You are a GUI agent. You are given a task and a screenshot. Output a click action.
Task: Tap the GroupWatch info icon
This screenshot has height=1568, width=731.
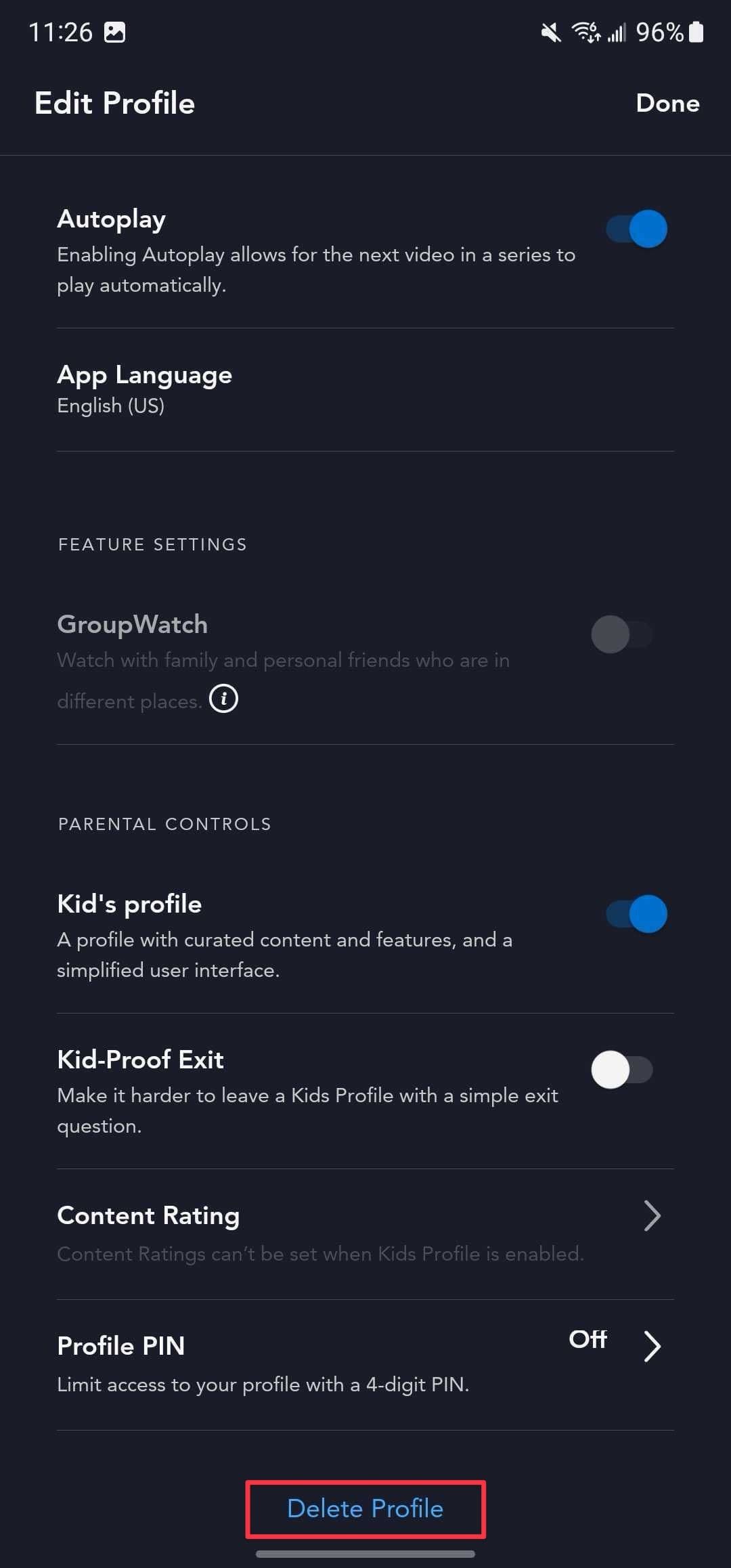224,699
